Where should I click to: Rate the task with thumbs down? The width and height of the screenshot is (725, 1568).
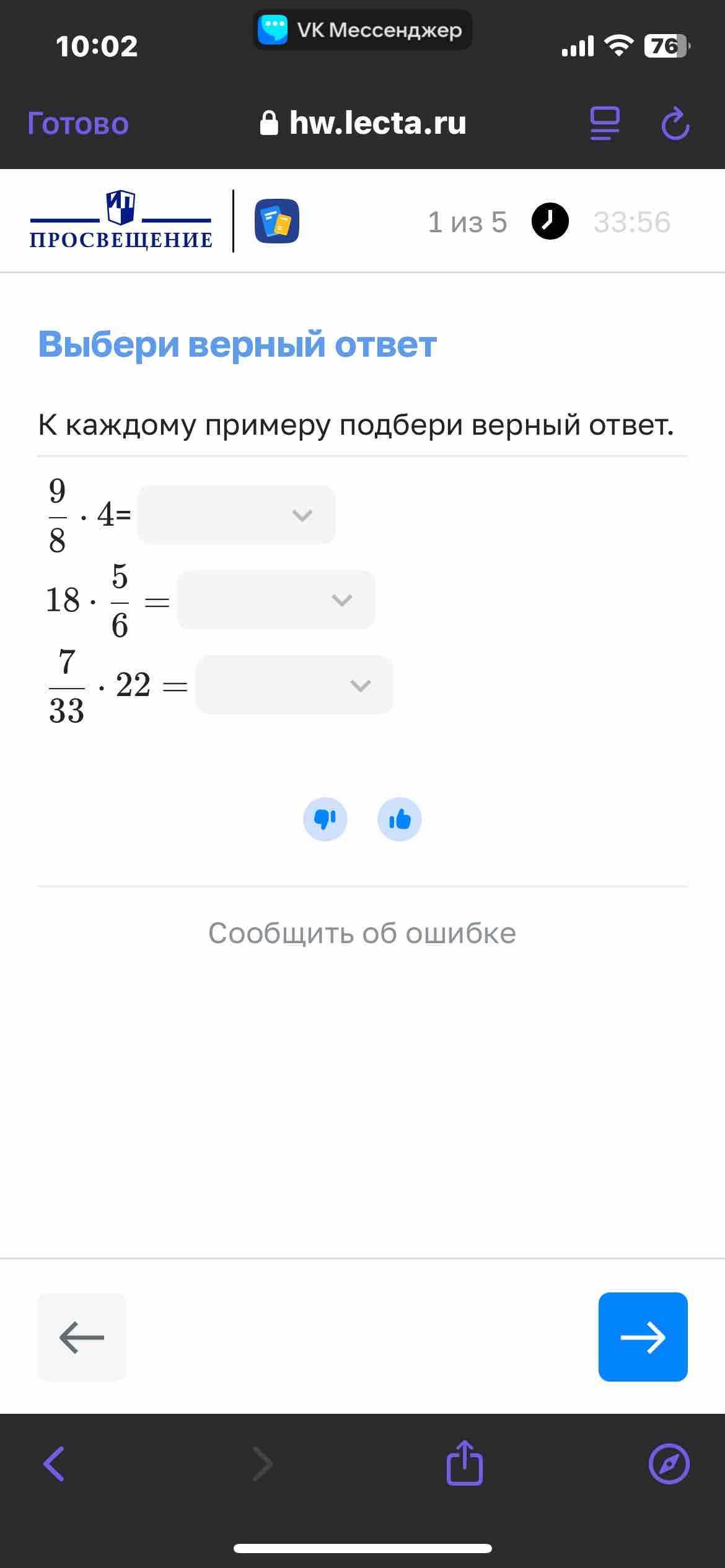tap(325, 819)
